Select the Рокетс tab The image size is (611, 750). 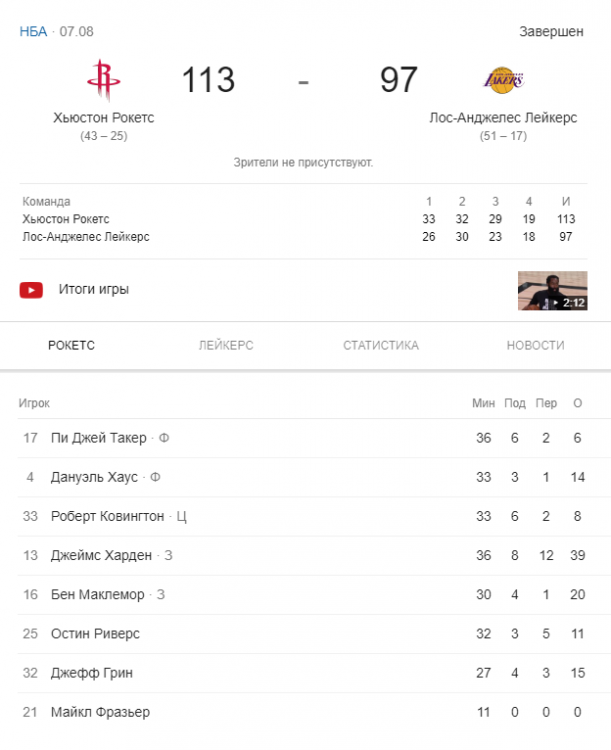(71, 345)
